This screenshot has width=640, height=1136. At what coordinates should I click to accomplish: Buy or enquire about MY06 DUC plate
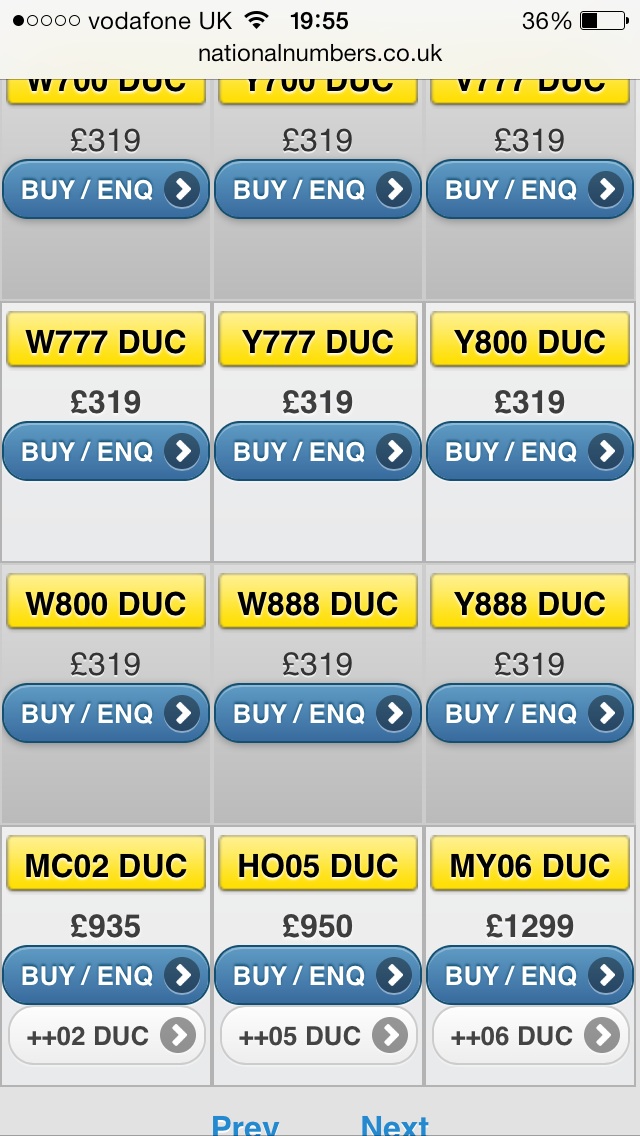click(530, 976)
